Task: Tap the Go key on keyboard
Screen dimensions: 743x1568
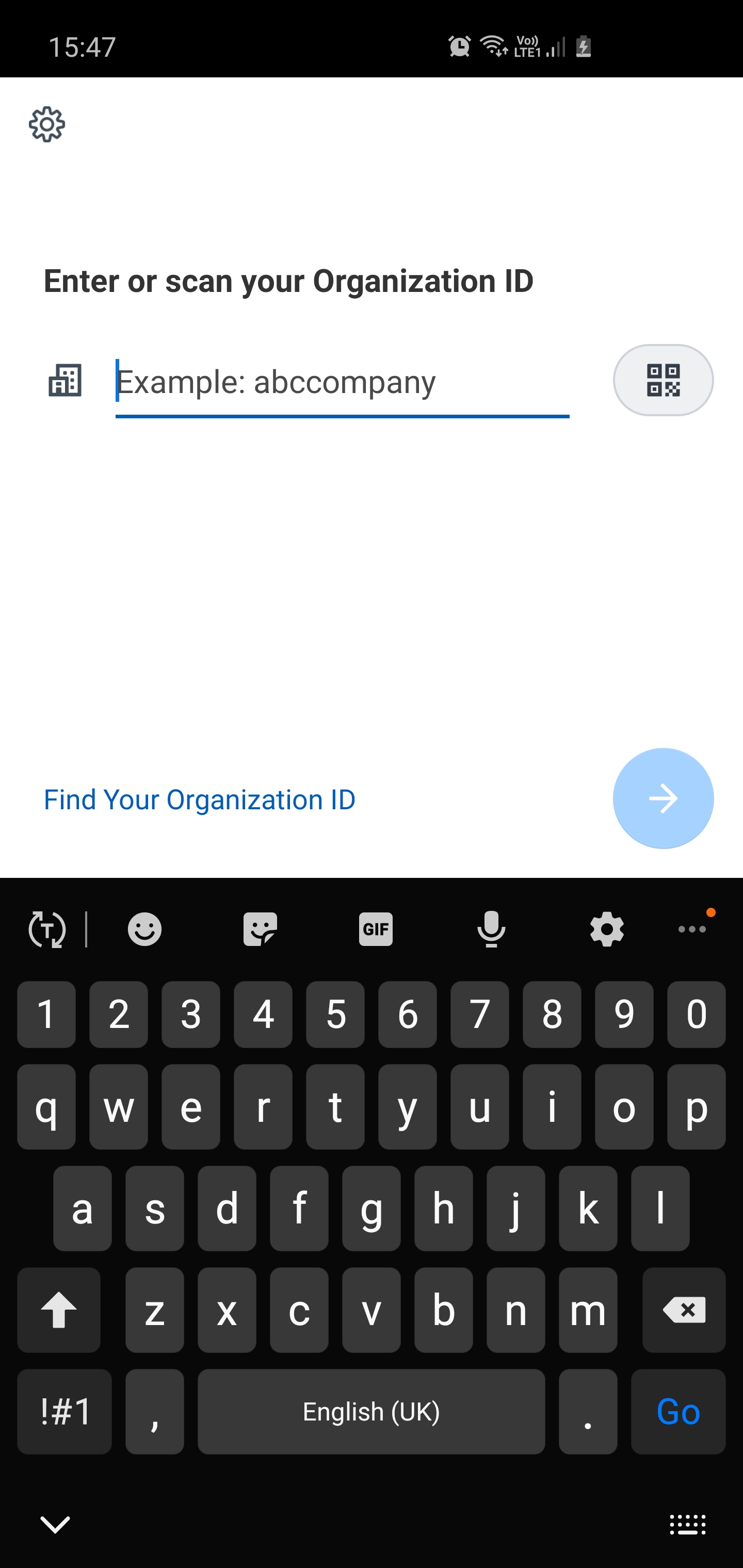Action: click(678, 1412)
